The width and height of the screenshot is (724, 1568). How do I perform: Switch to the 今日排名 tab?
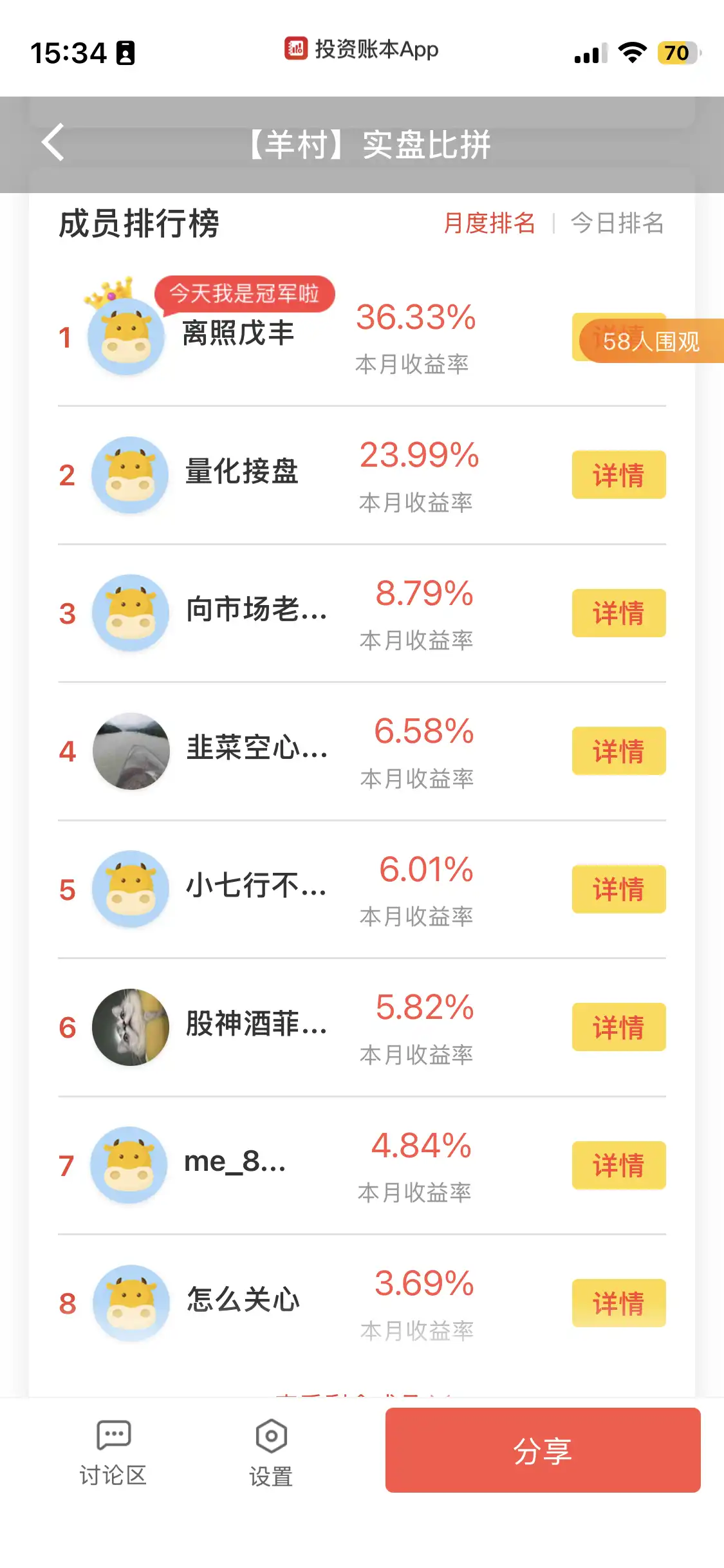617,223
